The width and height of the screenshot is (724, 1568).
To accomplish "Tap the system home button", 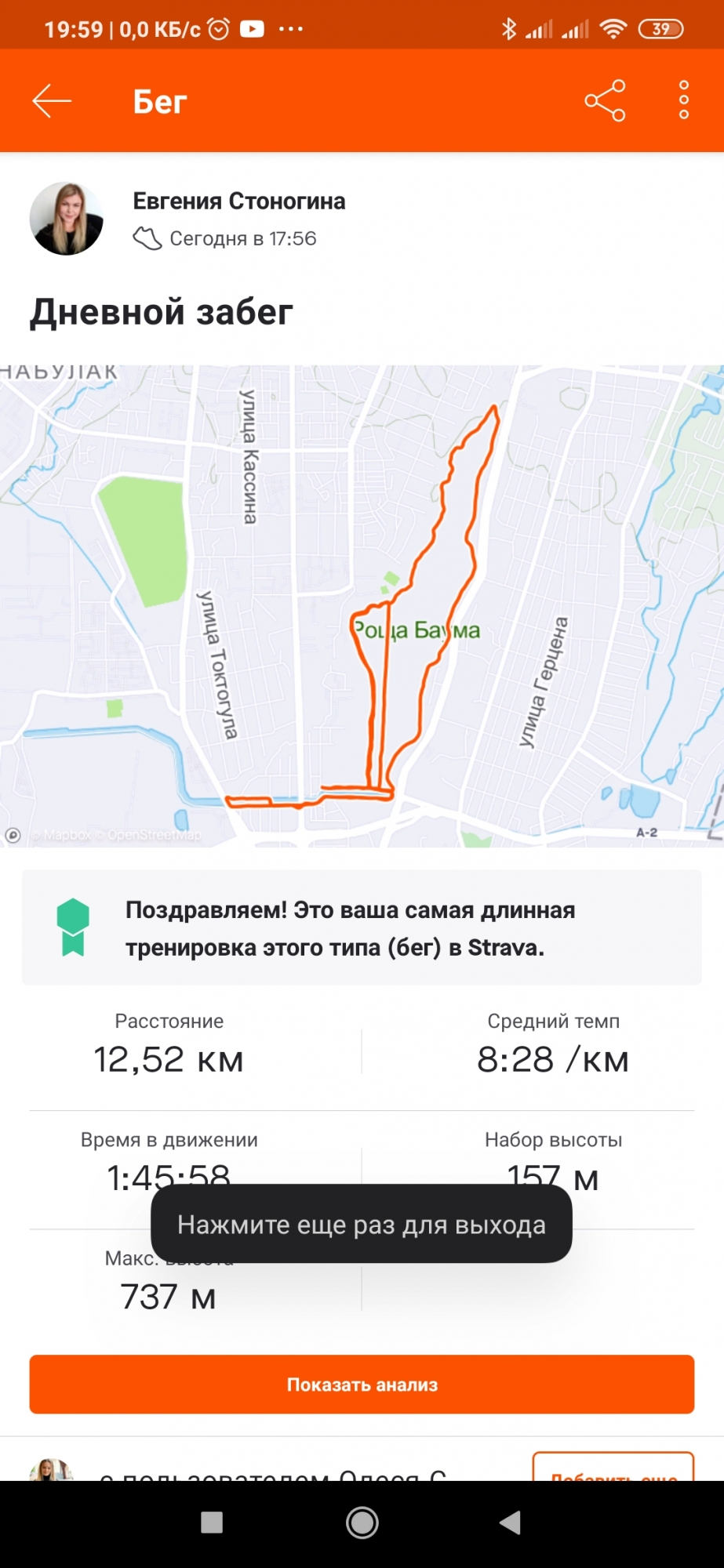I will [362, 1523].
